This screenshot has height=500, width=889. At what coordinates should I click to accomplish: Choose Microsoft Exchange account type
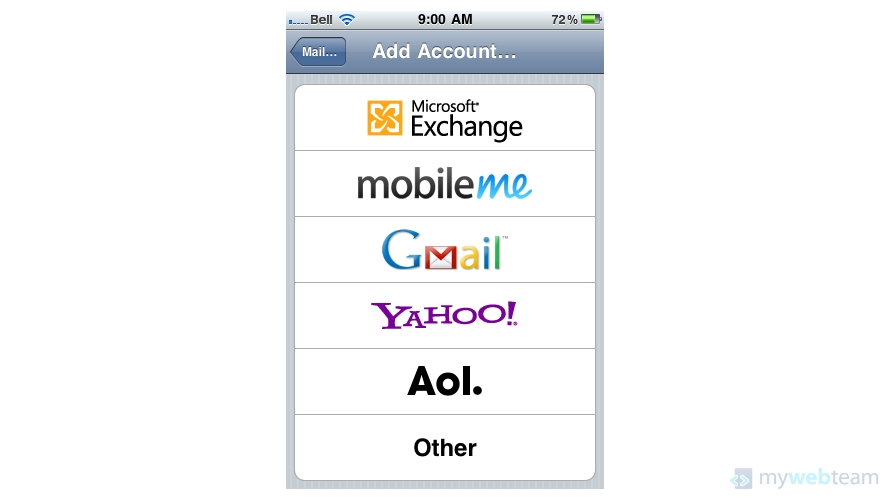pos(445,118)
